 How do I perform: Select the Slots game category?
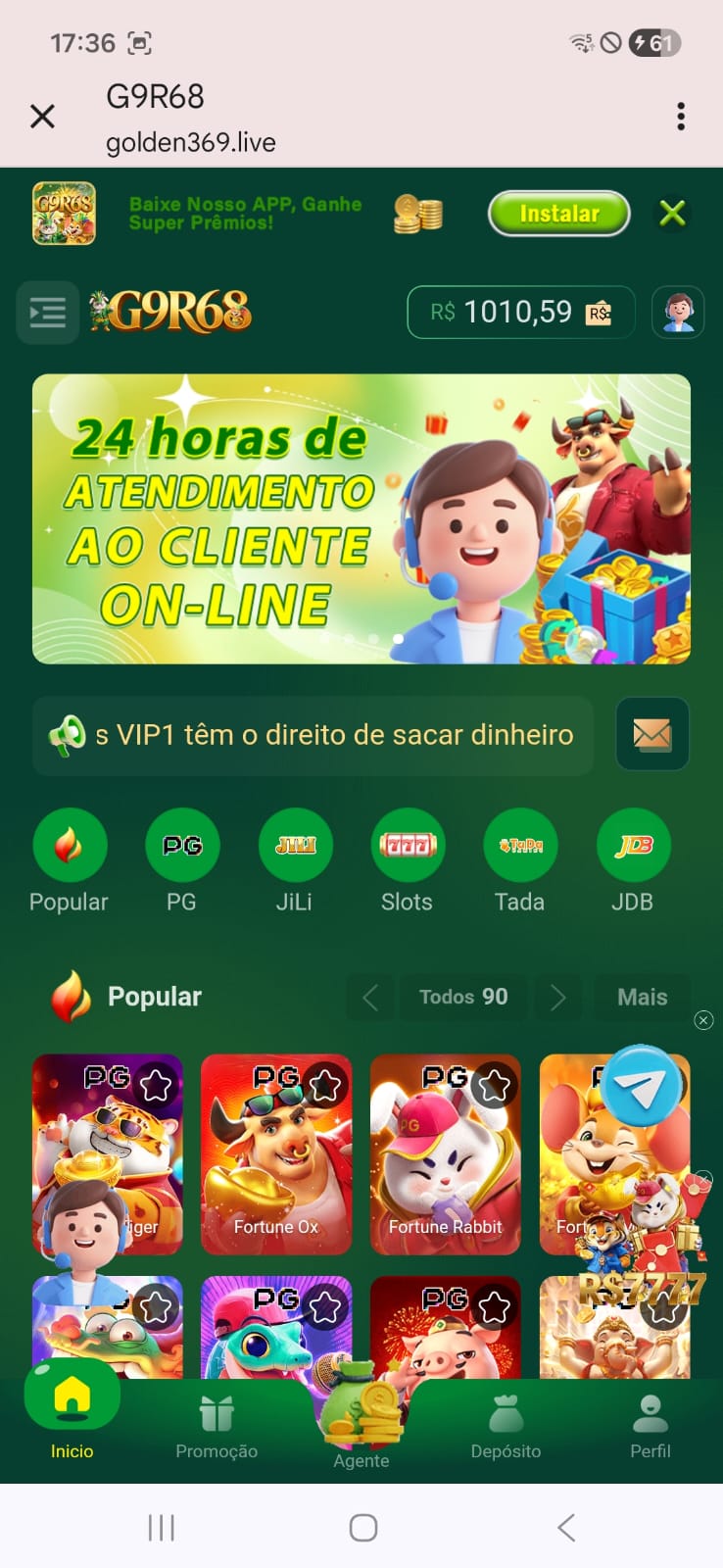point(408,846)
